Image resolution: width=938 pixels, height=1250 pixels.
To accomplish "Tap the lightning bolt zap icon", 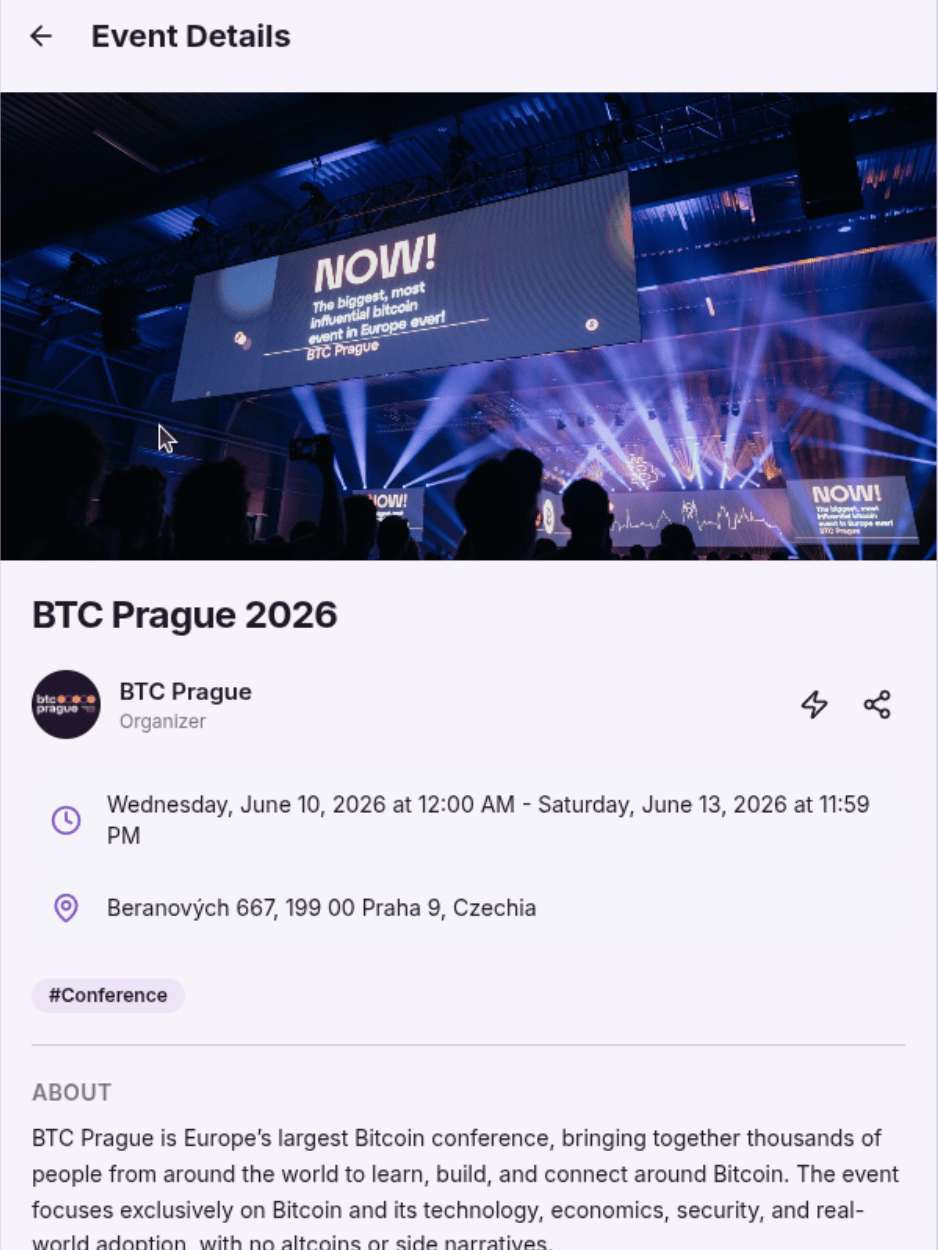I will (x=814, y=705).
